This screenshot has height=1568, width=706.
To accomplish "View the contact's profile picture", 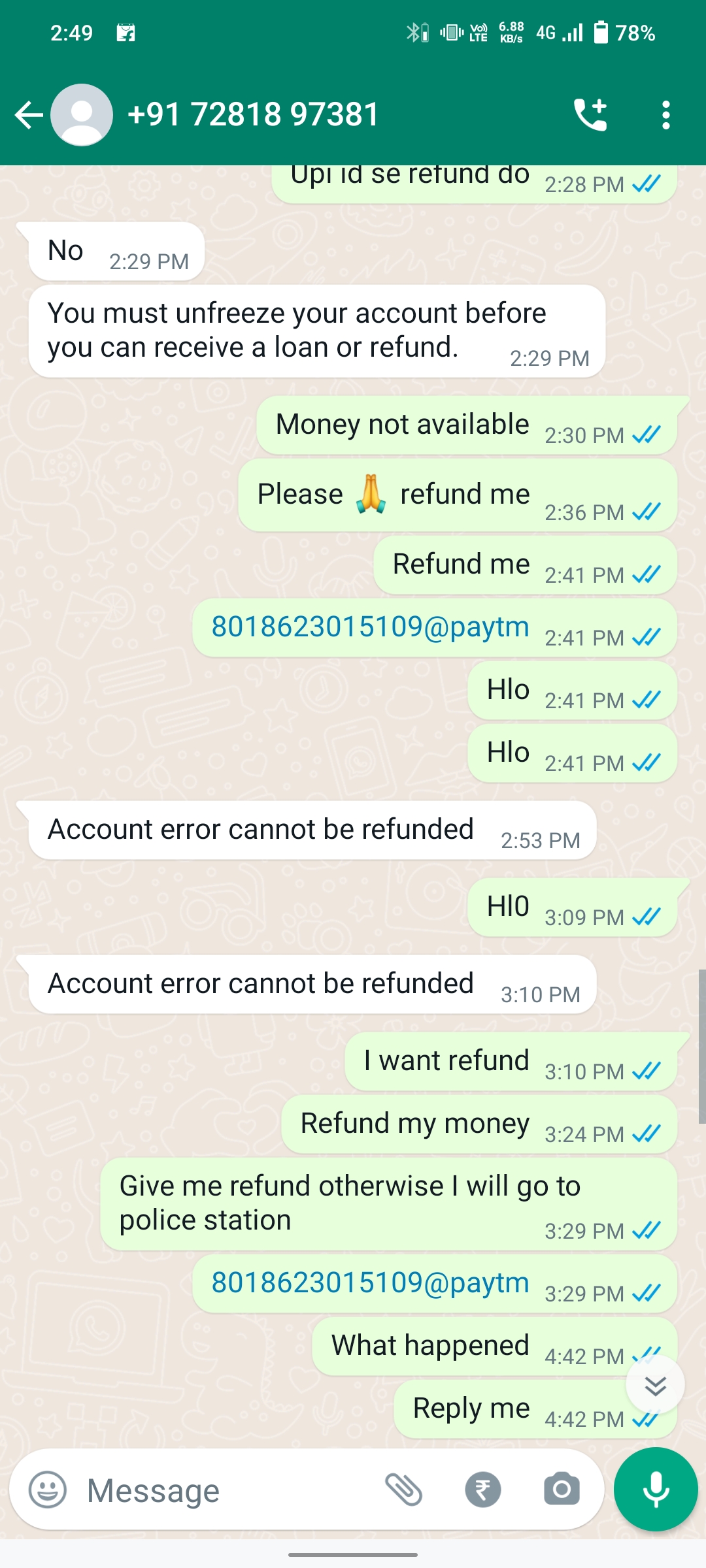I will tap(82, 115).
